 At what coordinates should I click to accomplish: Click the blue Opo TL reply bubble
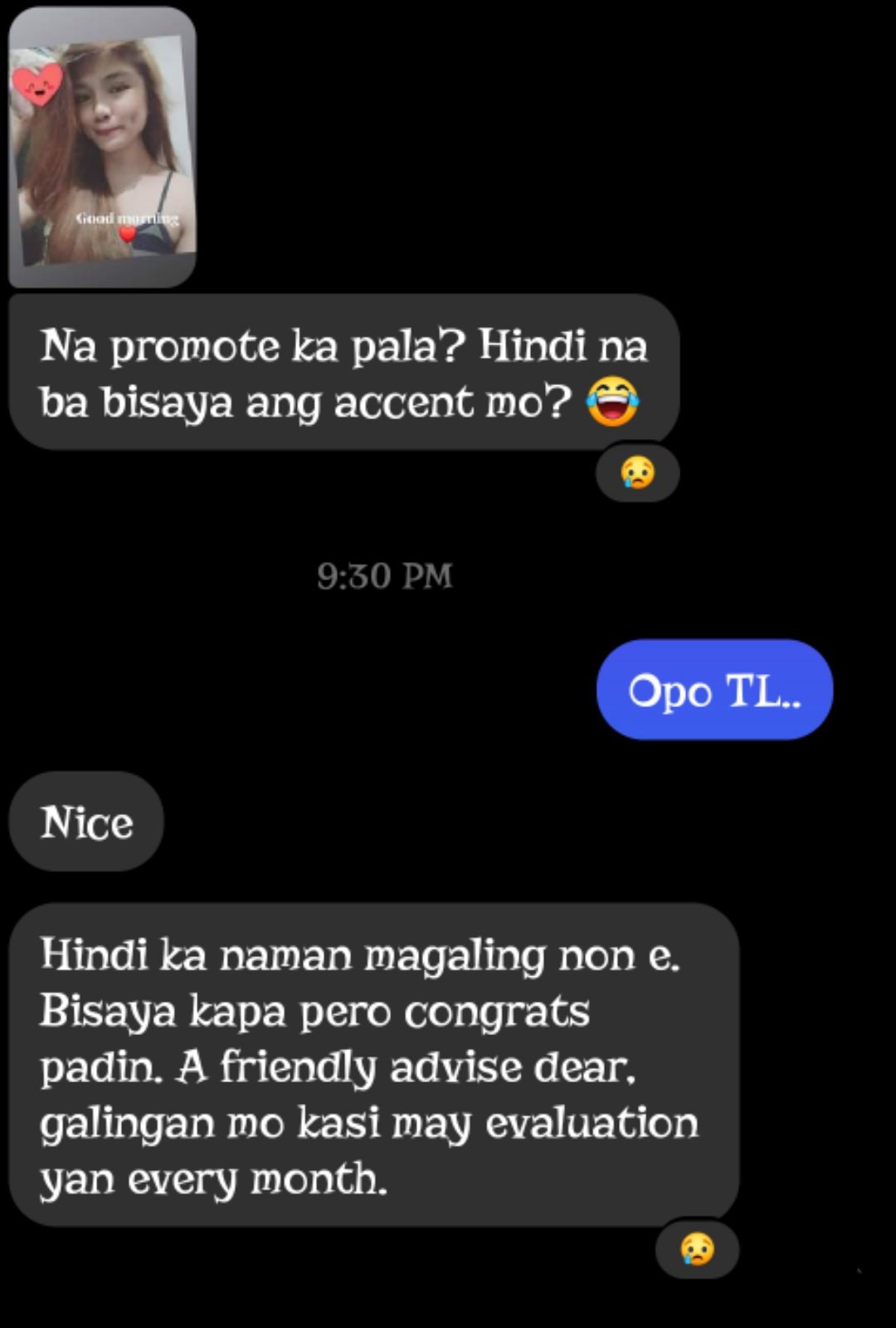[x=713, y=691]
